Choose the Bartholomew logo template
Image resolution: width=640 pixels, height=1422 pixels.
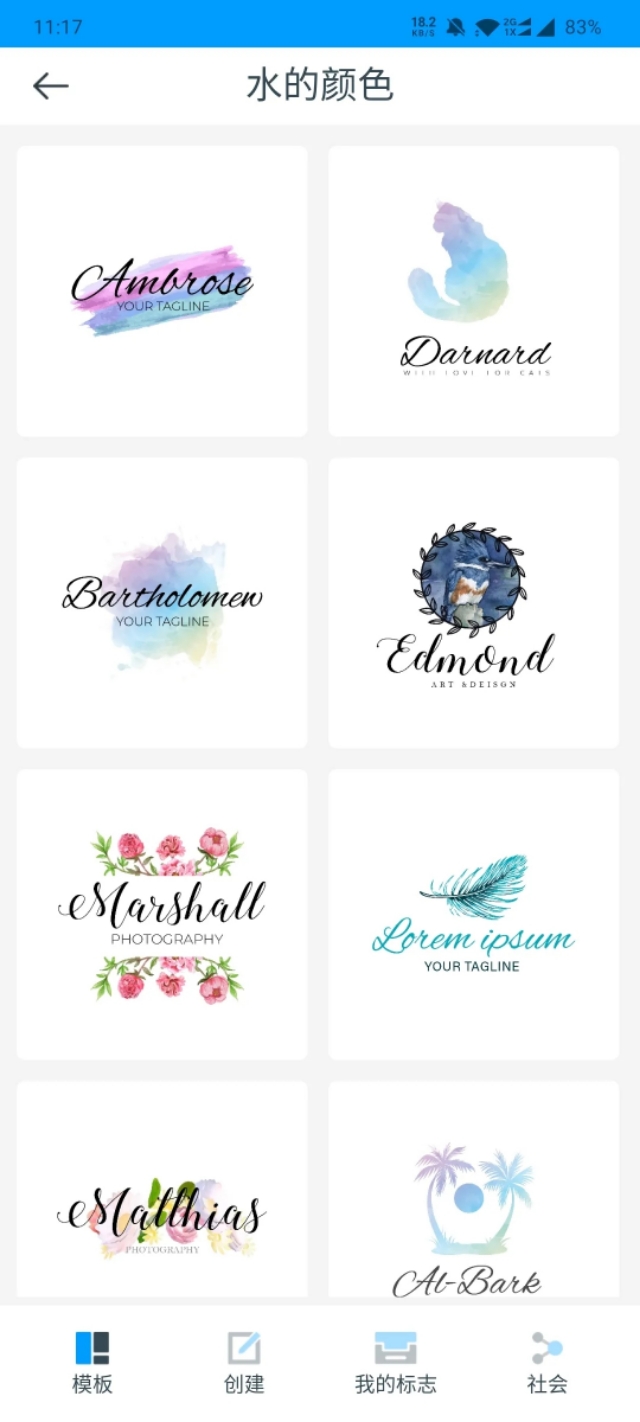tap(162, 602)
